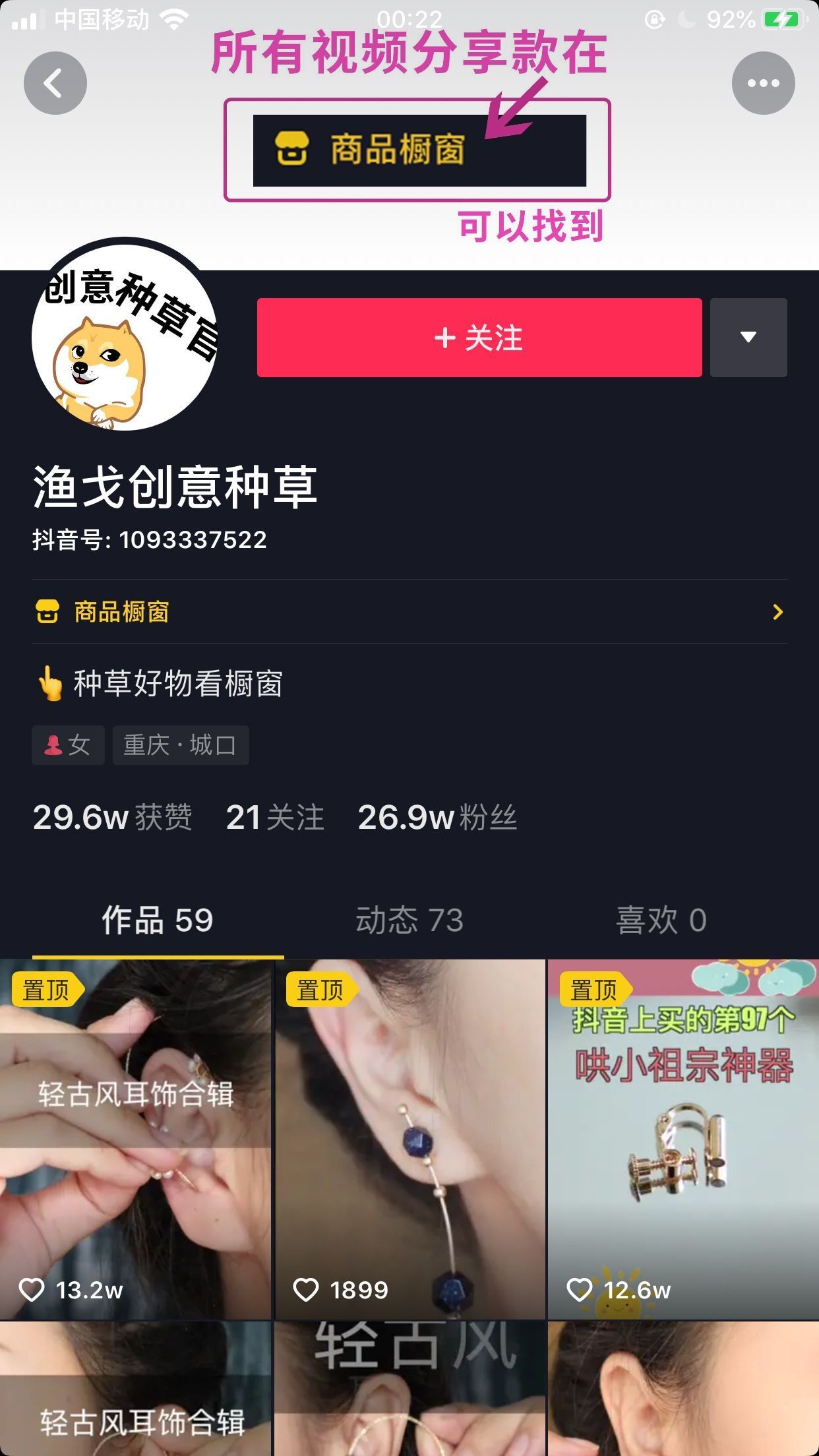Open the 26.9w 粉丝 followers list

pos(437,818)
